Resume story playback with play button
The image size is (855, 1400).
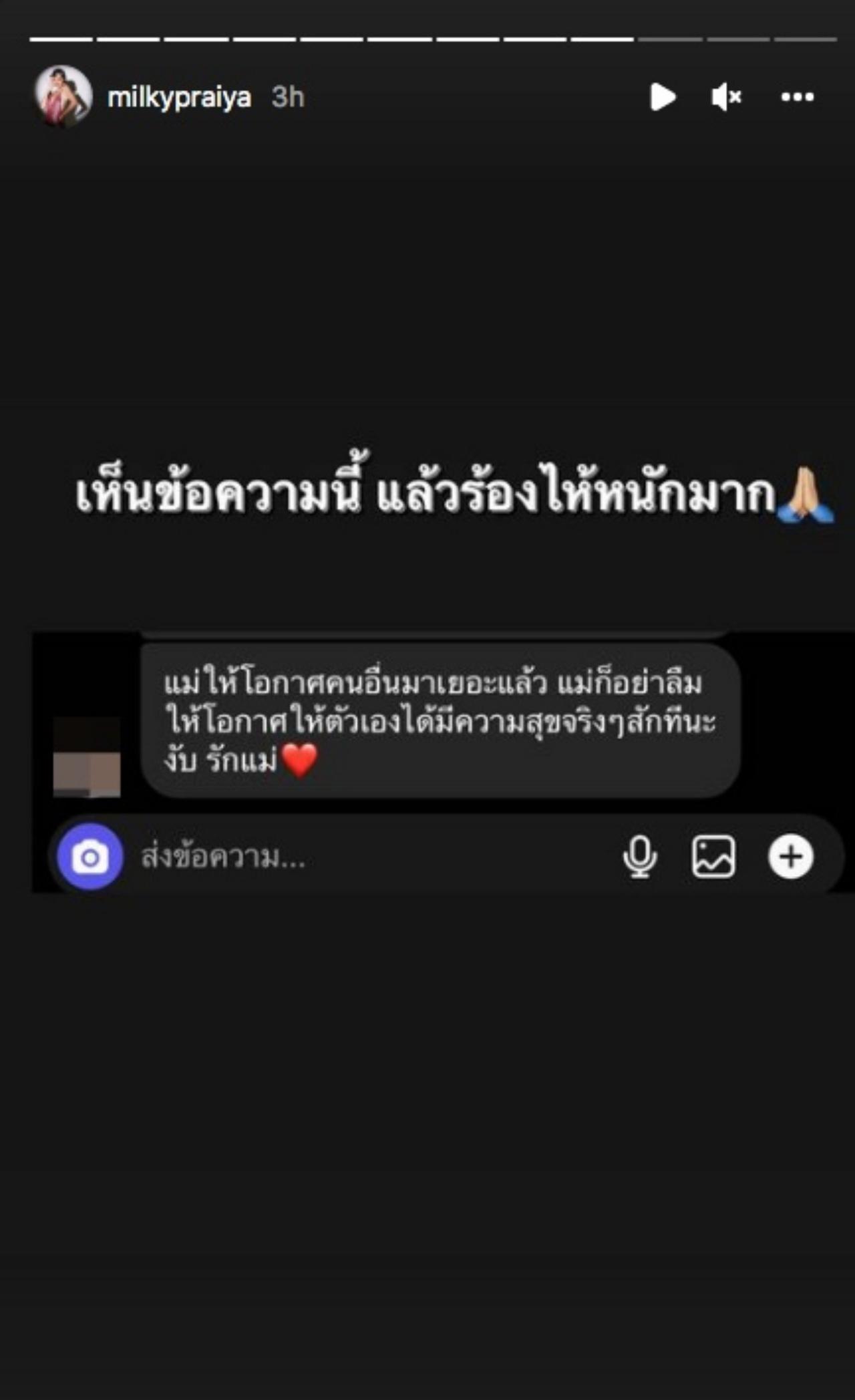pos(662,98)
